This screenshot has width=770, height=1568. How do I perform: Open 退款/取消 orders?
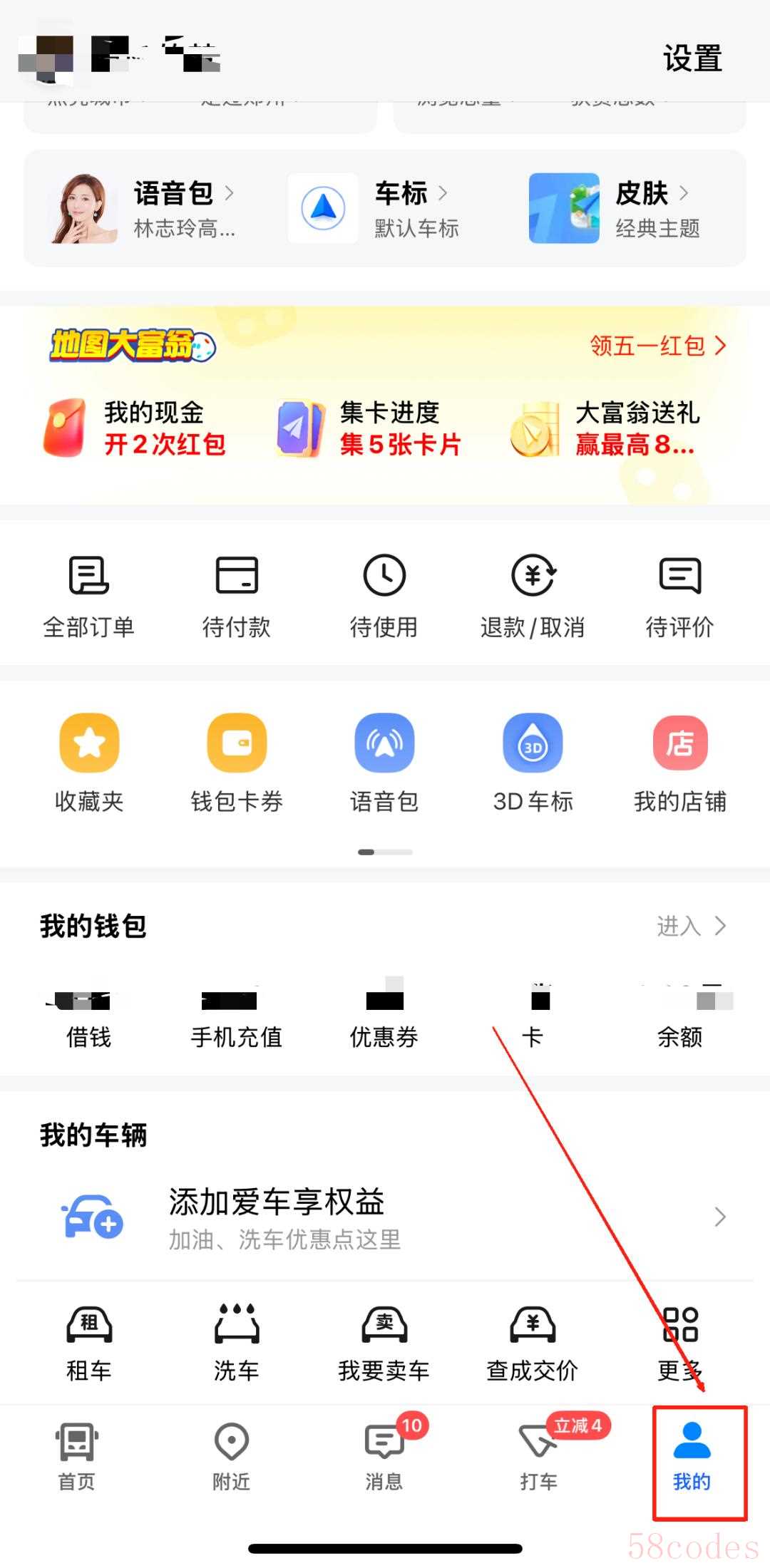(533, 597)
